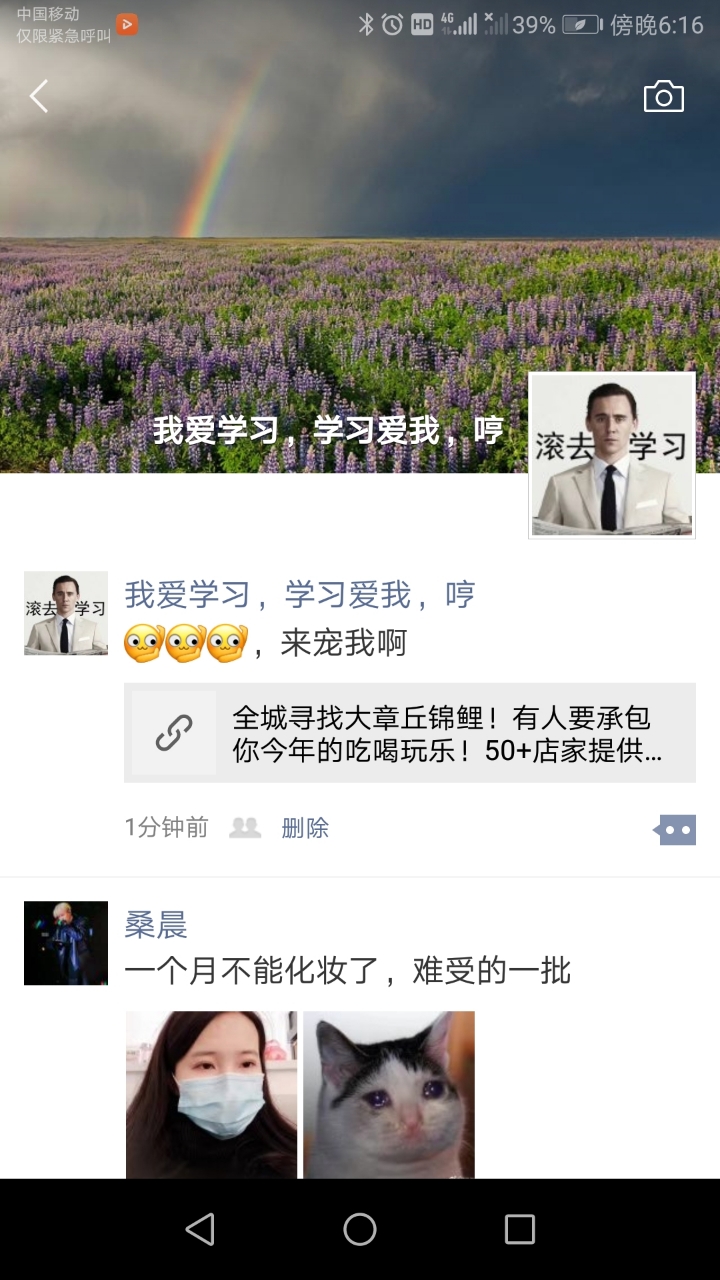The image size is (720, 1280).
Task: View 桑晨's crying cat image
Action: pos(389,1094)
